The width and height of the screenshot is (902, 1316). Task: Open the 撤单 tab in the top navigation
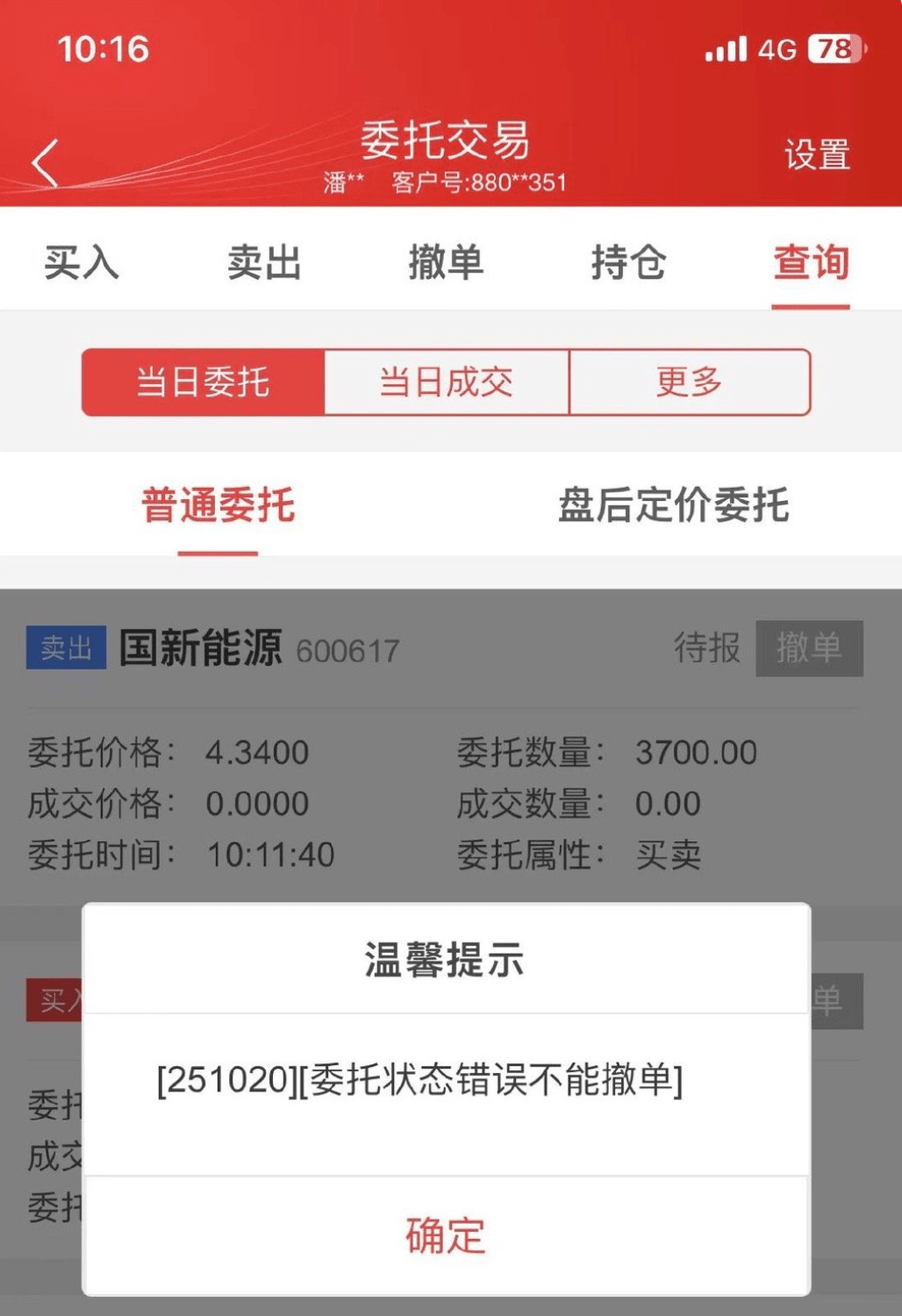(x=446, y=262)
